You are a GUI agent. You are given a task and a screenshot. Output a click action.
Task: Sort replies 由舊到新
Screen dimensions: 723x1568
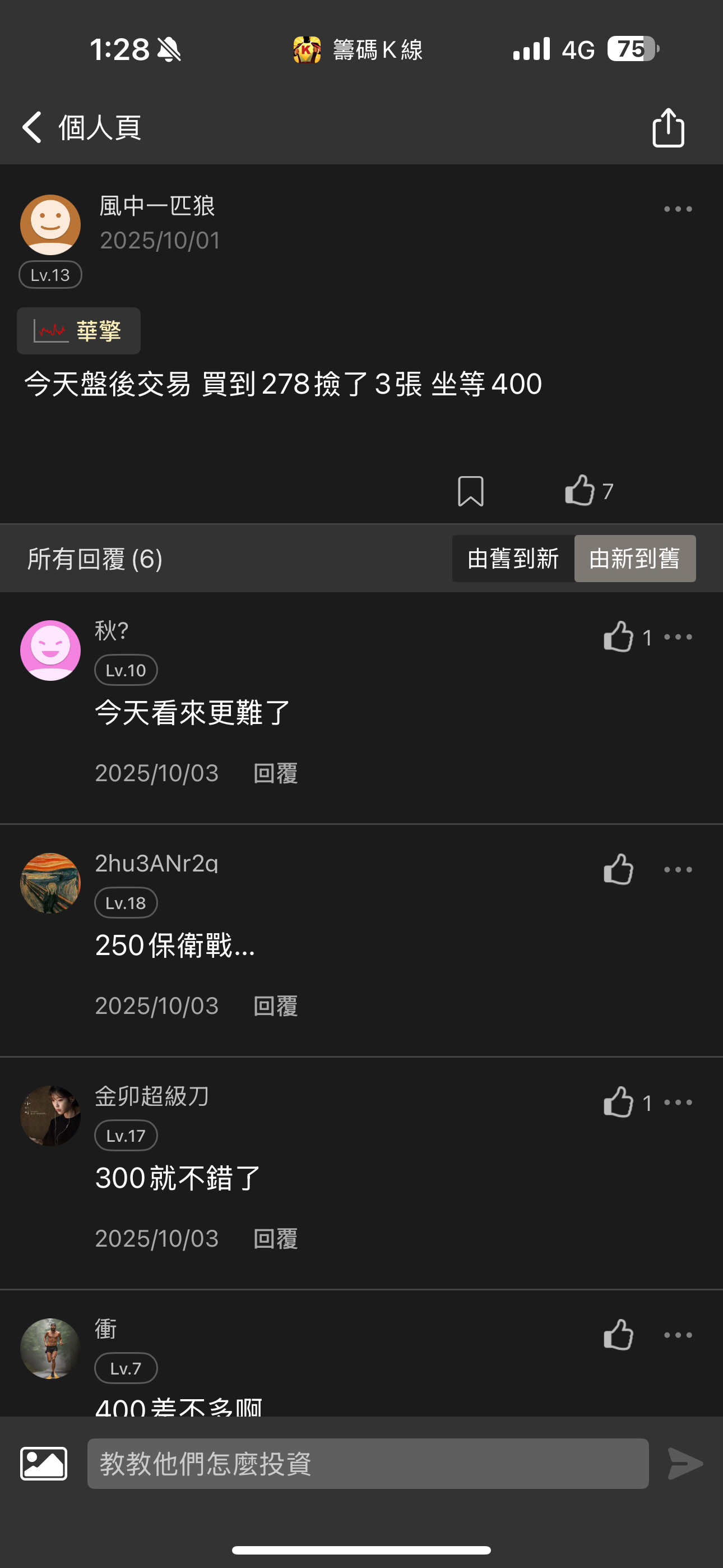click(513, 559)
